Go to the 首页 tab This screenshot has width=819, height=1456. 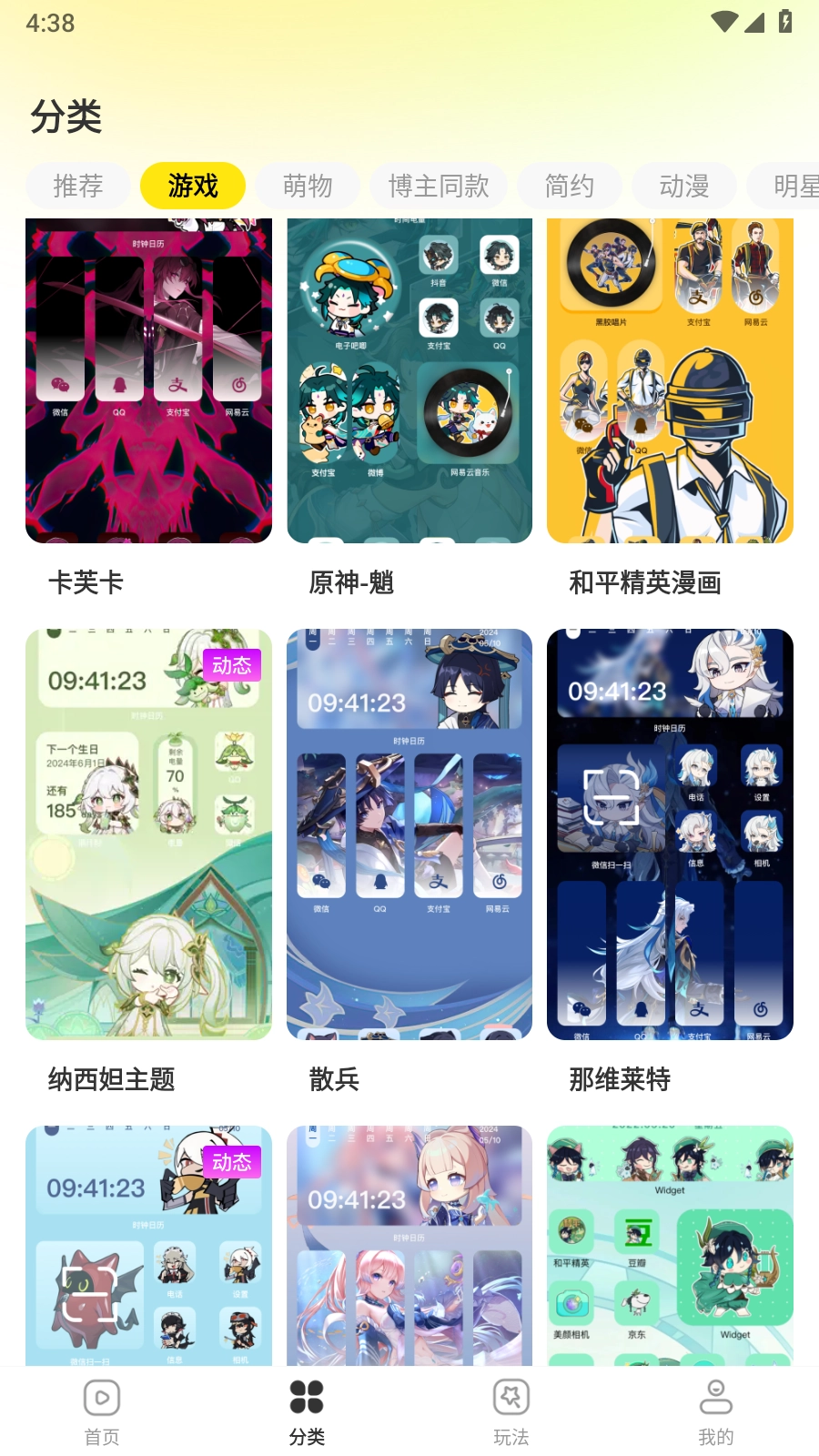pyautogui.click(x=102, y=1411)
